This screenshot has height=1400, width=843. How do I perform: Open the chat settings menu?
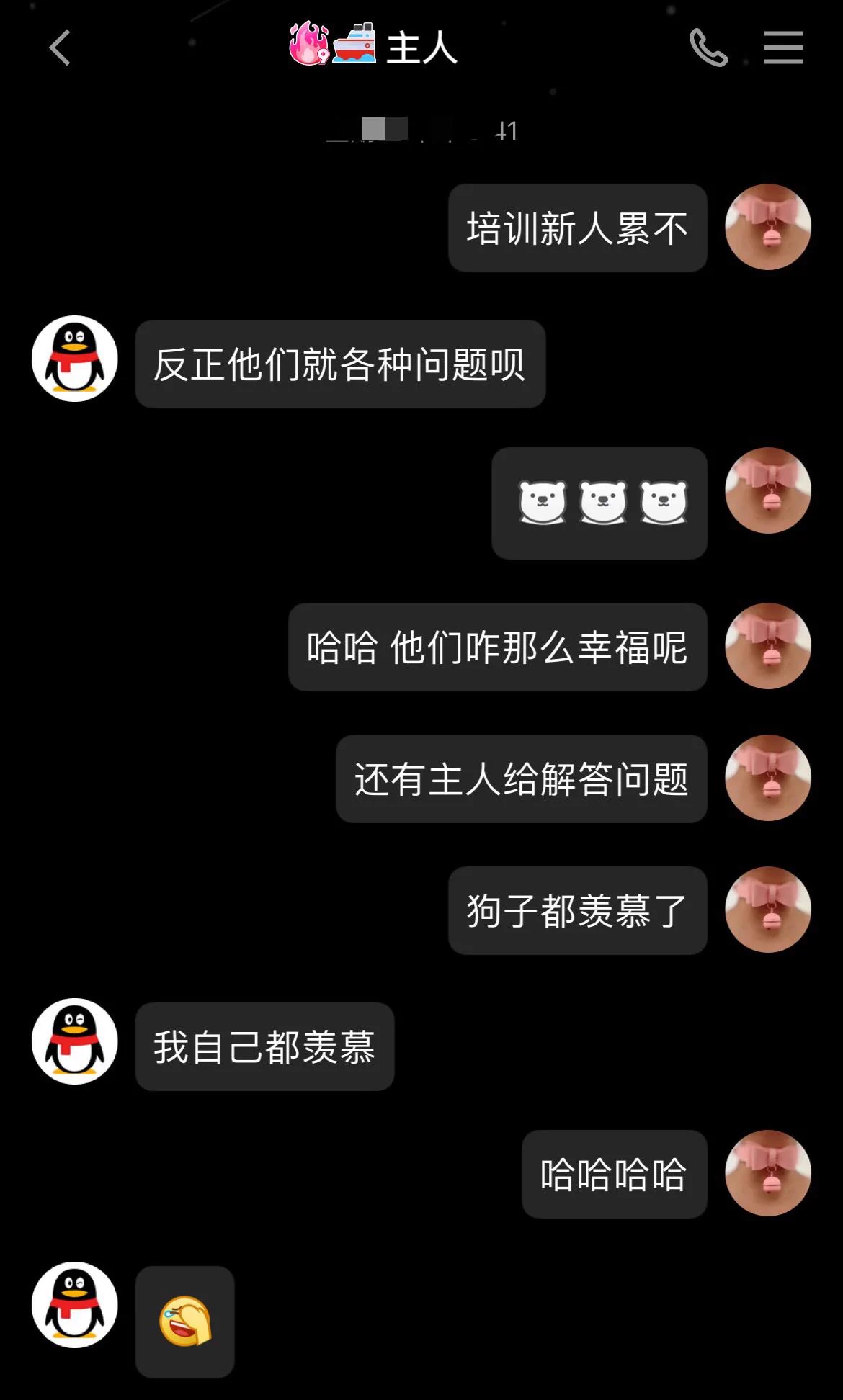783,48
